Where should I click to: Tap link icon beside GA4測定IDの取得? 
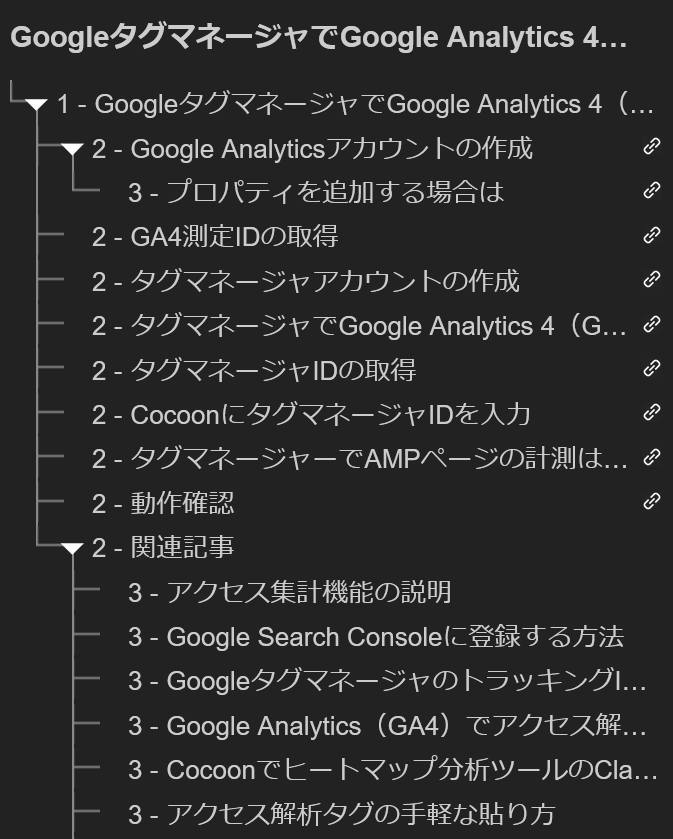[652, 236]
